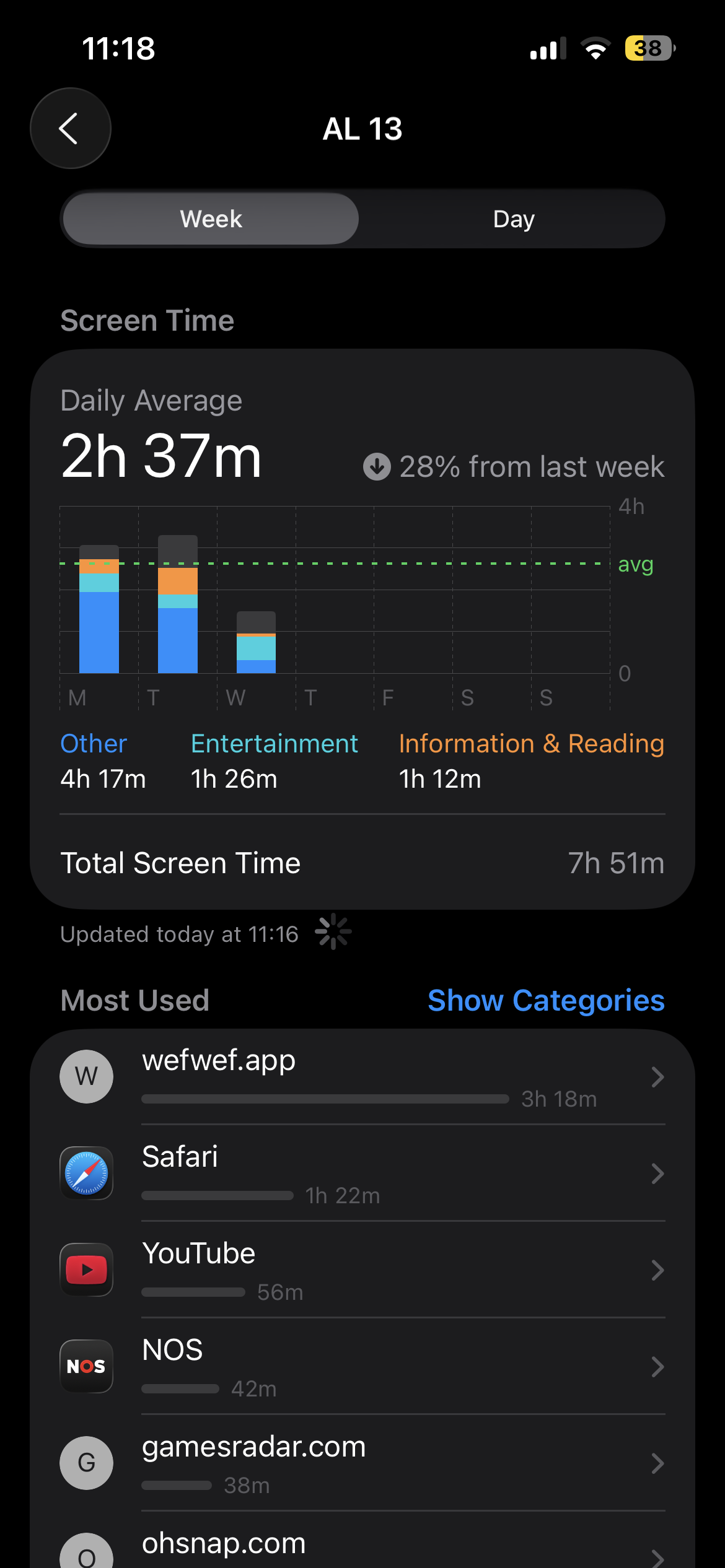Go back to the previous screen
This screenshot has height=1568, width=725.
point(71,128)
